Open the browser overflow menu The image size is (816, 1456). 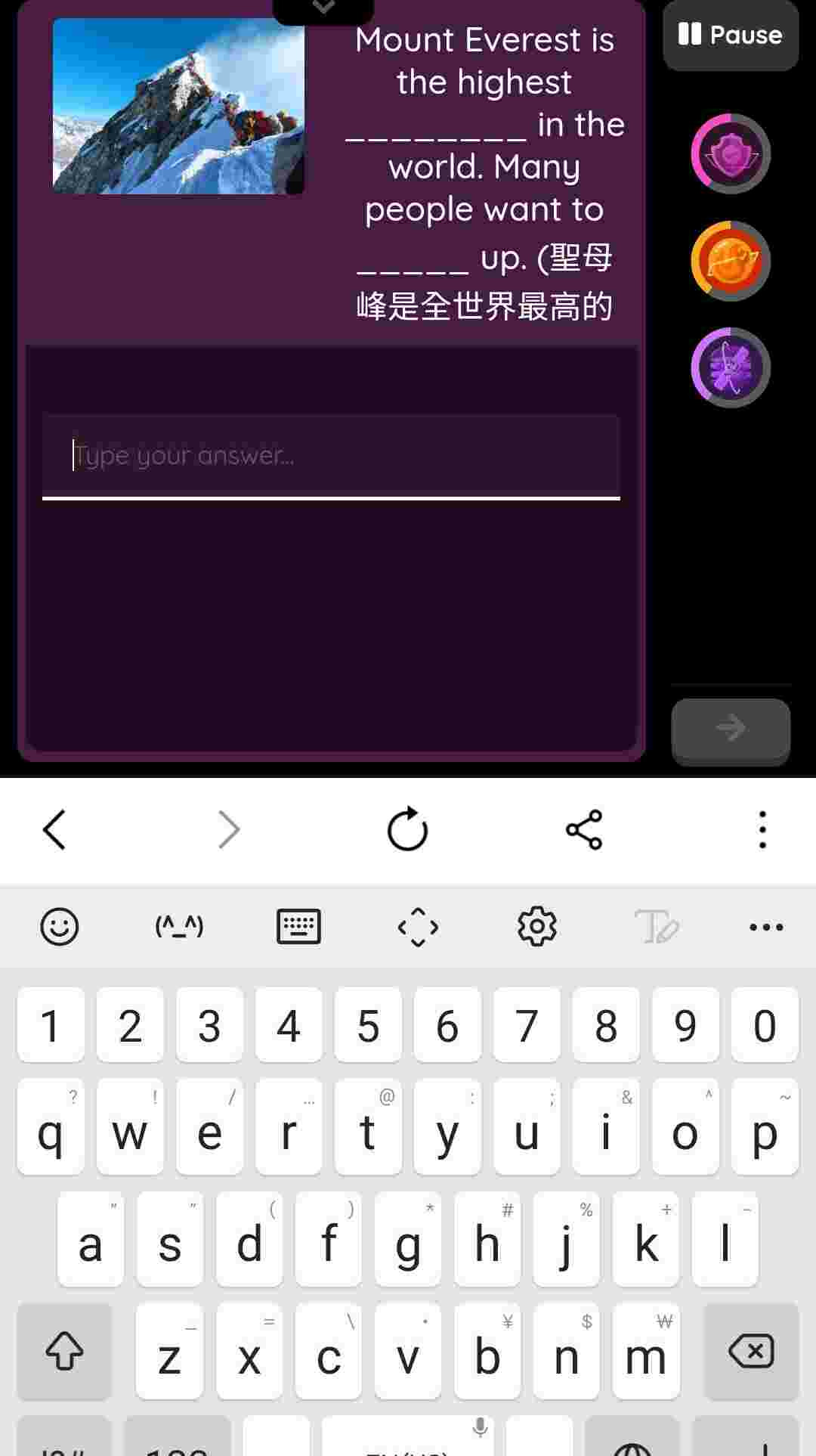[x=762, y=830]
